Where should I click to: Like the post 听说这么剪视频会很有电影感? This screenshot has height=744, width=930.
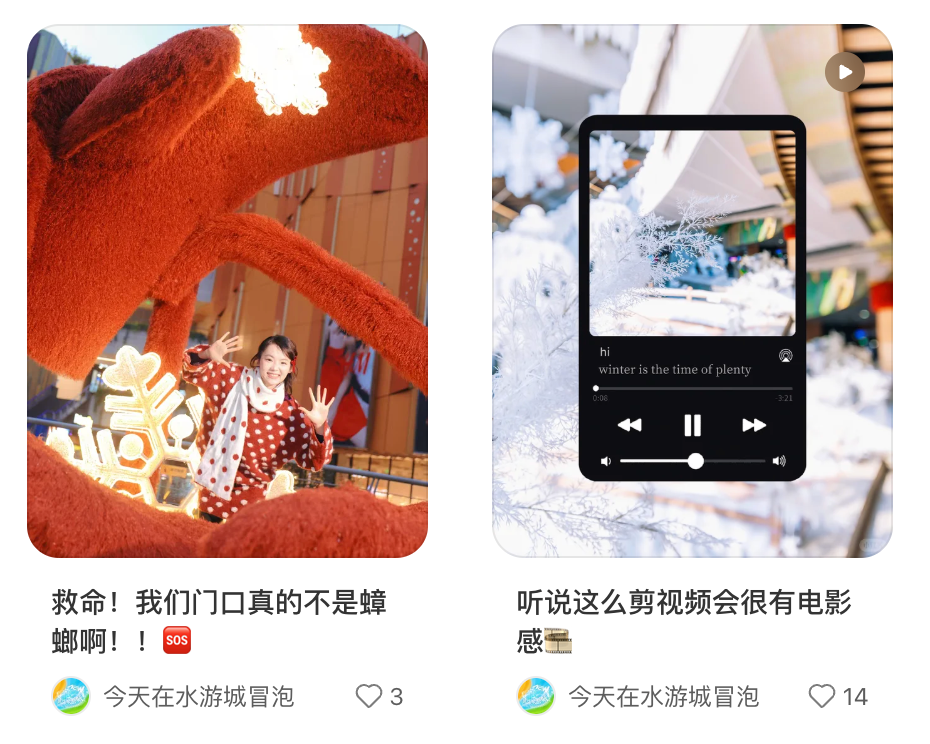click(822, 696)
